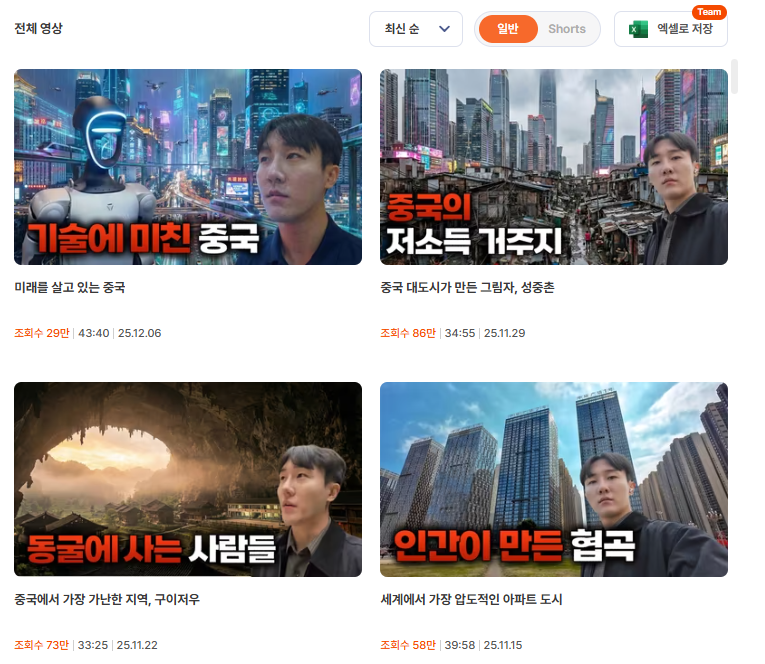Screen dimensions: 765x664
Task: Switch to the Shorts tab
Action: pyautogui.click(x=566, y=29)
